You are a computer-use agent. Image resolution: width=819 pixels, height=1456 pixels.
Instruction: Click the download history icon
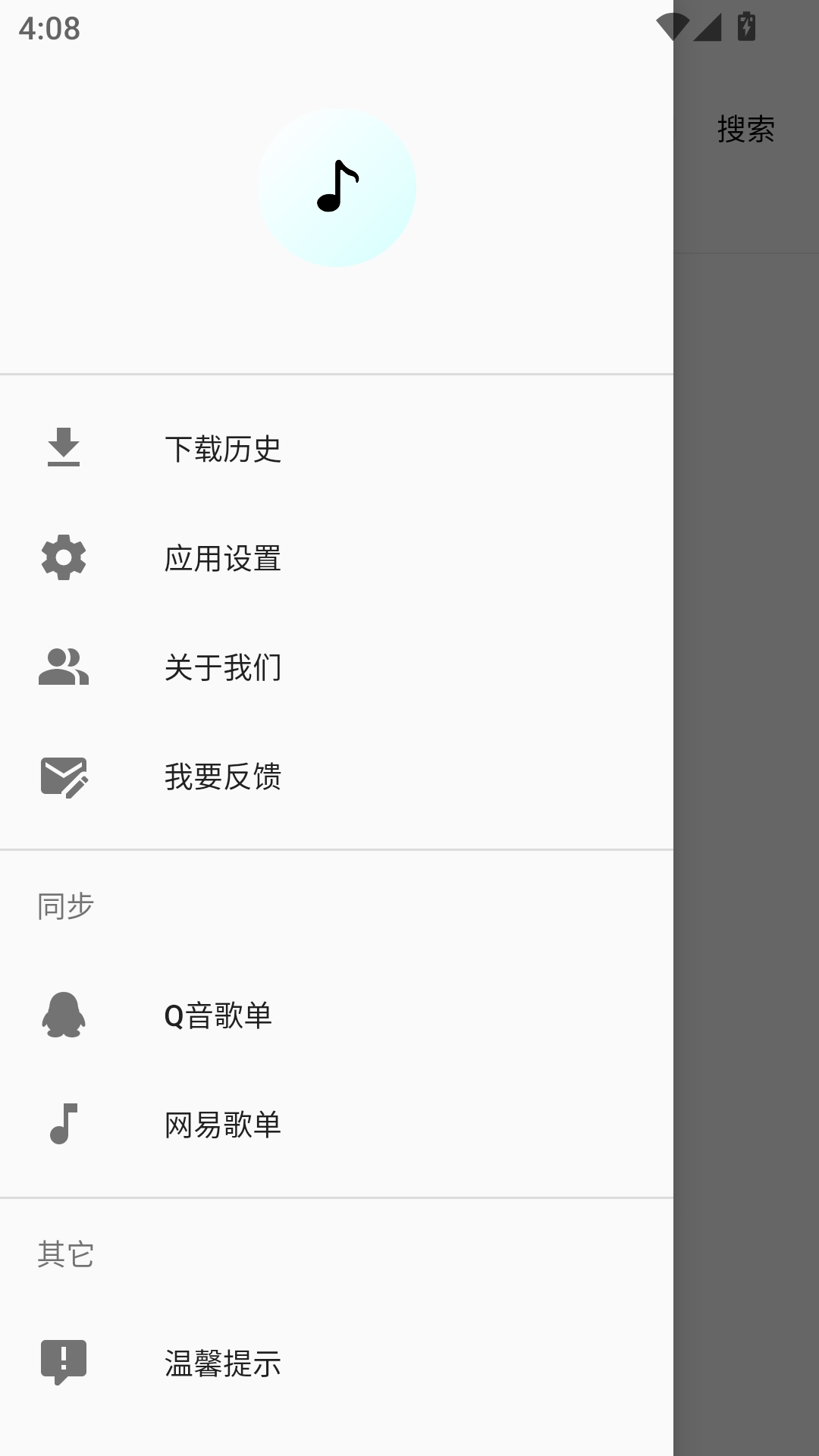[64, 448]
